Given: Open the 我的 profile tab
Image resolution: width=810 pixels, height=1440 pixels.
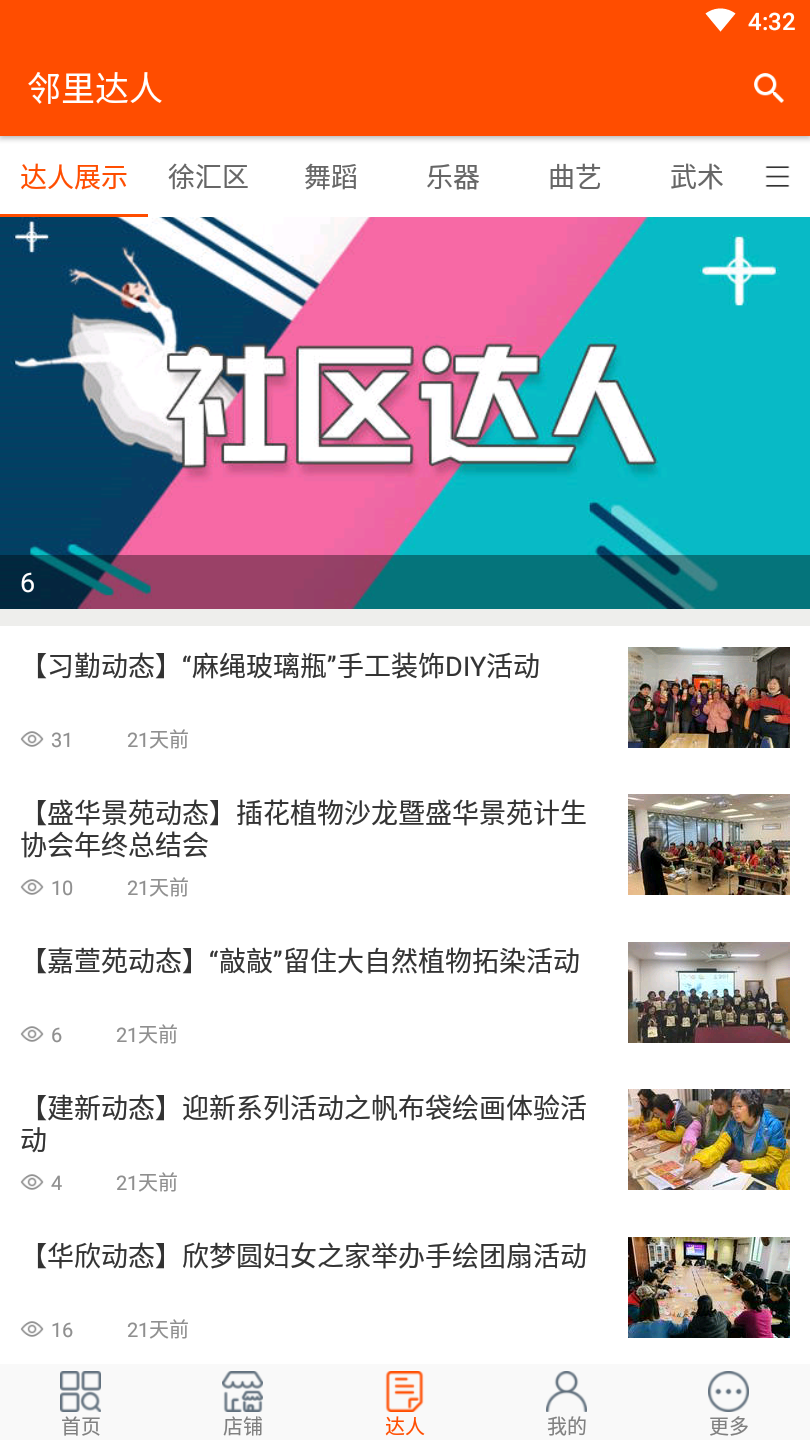Looking at the screenshot, I should (x=567, y=1402).
